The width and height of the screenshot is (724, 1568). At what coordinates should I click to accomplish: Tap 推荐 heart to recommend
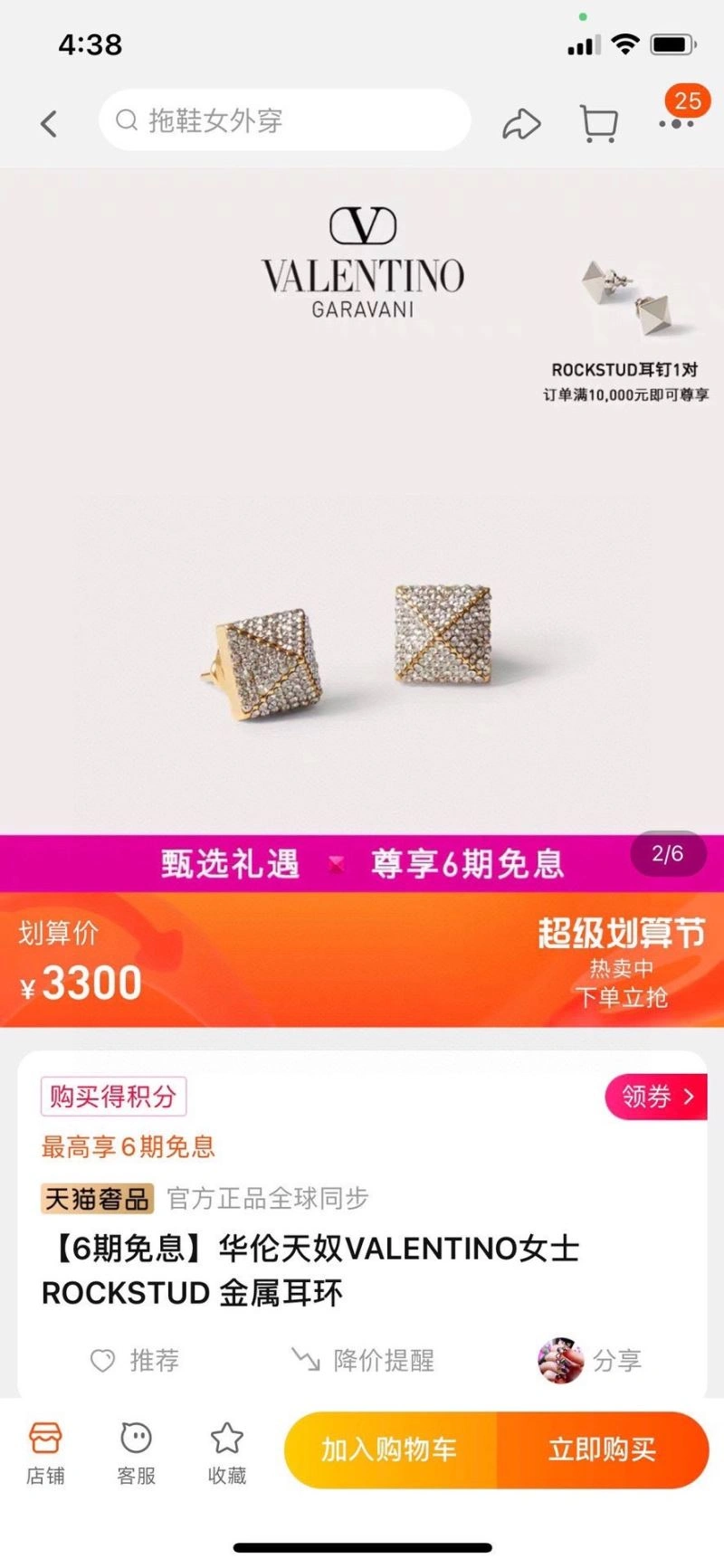(x=136, y=1360)
